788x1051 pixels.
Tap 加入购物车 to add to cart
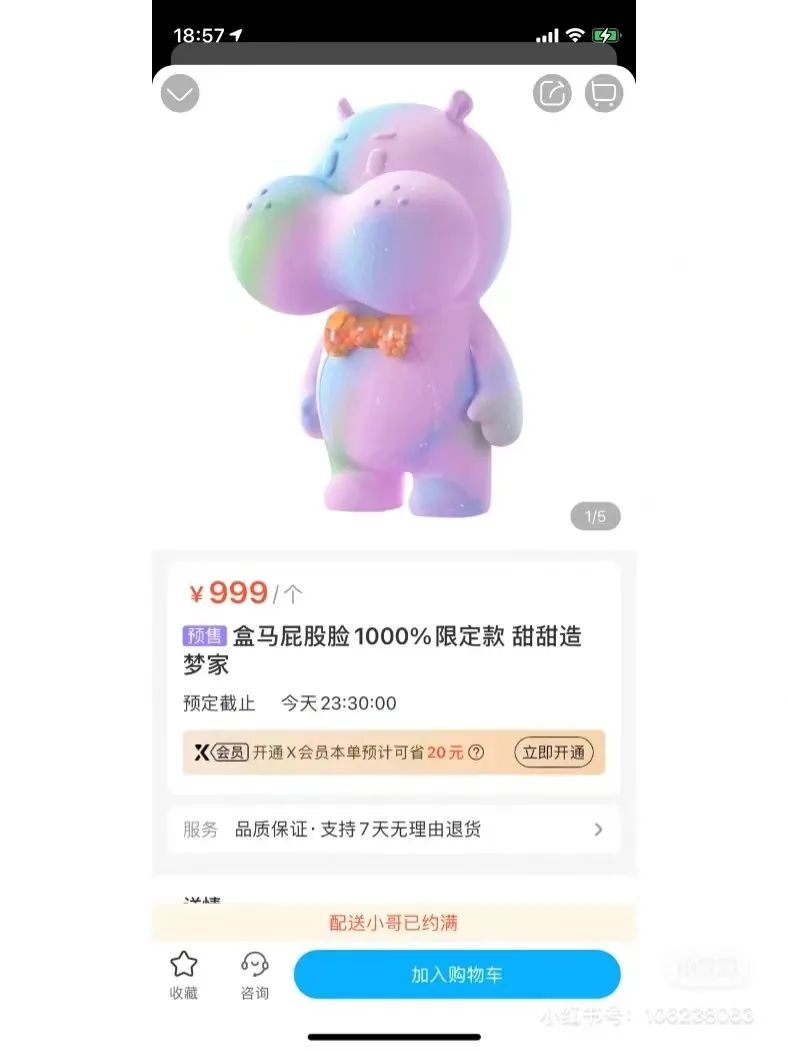(x=456, y=974)
